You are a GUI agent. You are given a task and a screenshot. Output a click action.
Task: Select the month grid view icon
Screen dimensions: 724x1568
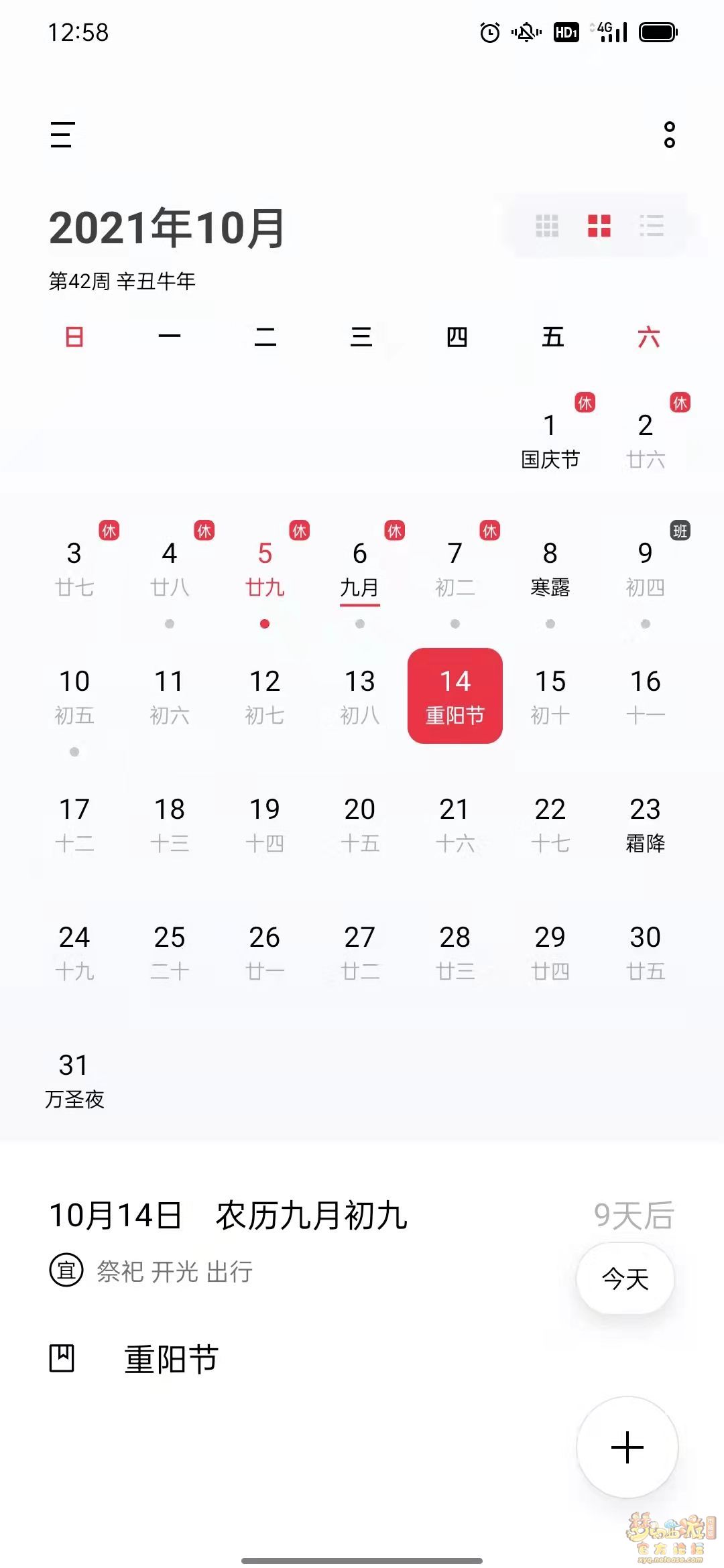pos(599,226)
